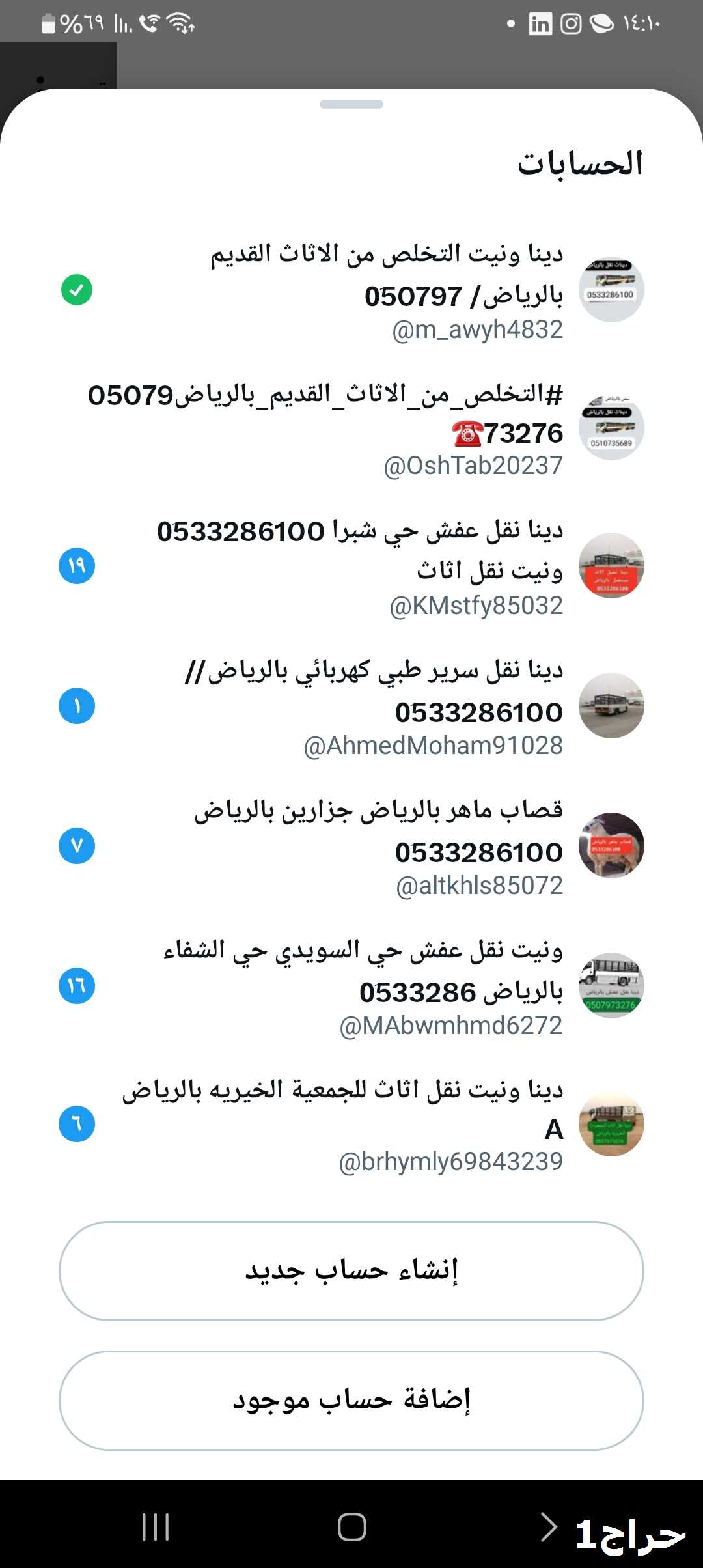
Task: Select the @m_awyh4832 account
Action: (x=351, y=290)
